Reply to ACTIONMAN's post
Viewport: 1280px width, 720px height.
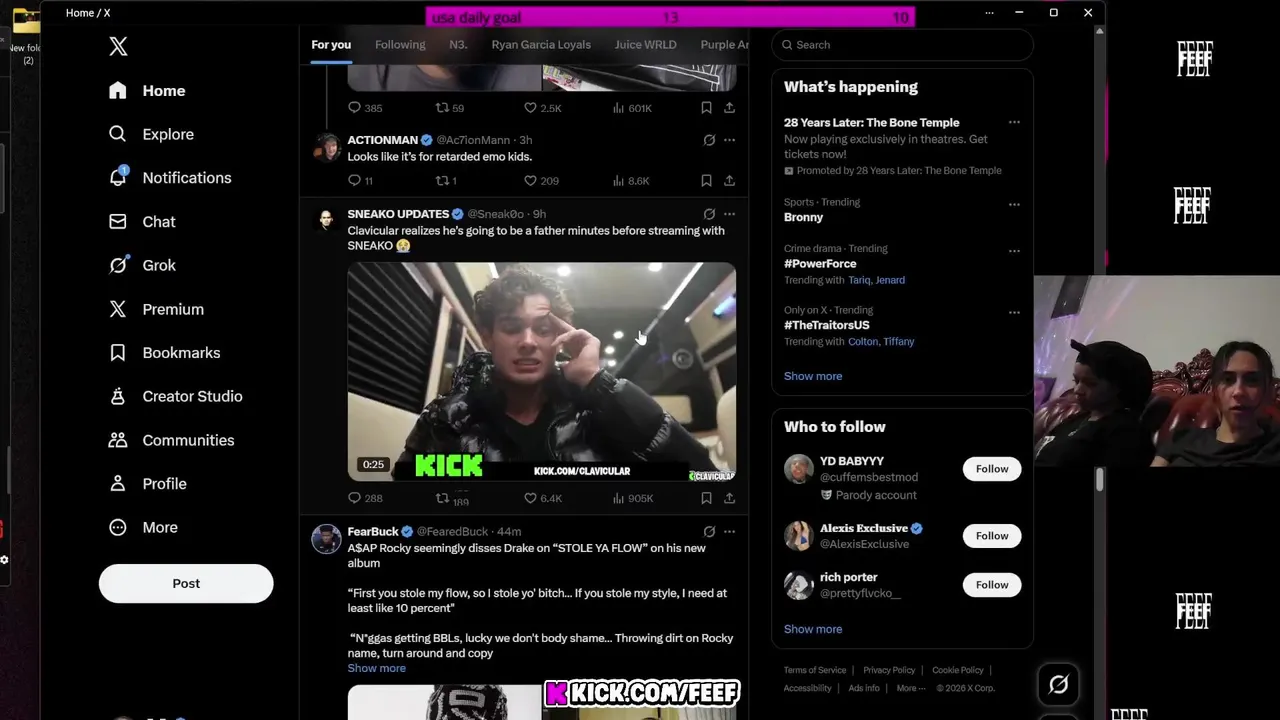pyautogui.click(x=354, y=181)
